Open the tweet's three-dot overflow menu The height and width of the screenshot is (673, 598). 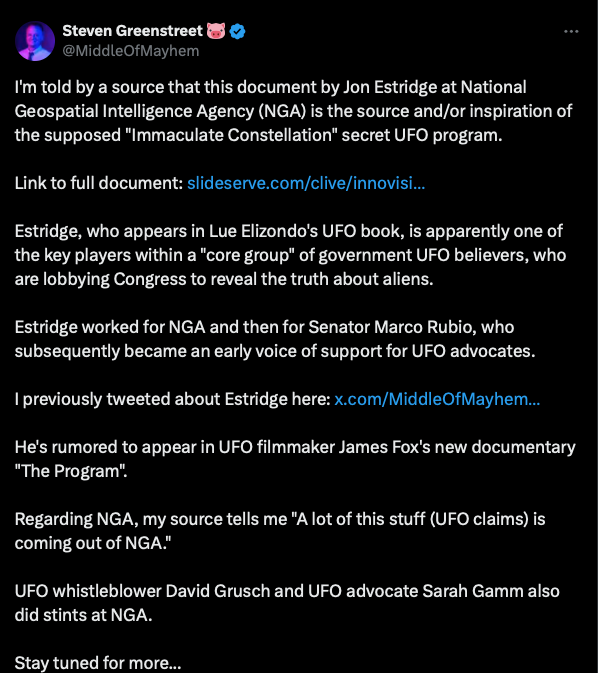pyautogui.click(x=571, y=31)
